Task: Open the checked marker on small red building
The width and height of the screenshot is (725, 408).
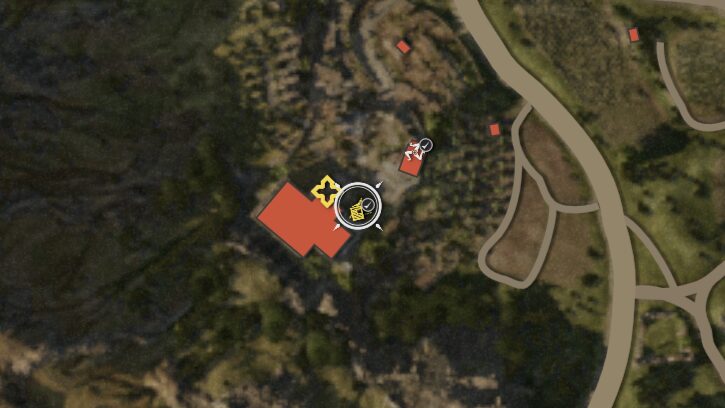Action: (x=417, y=151)
